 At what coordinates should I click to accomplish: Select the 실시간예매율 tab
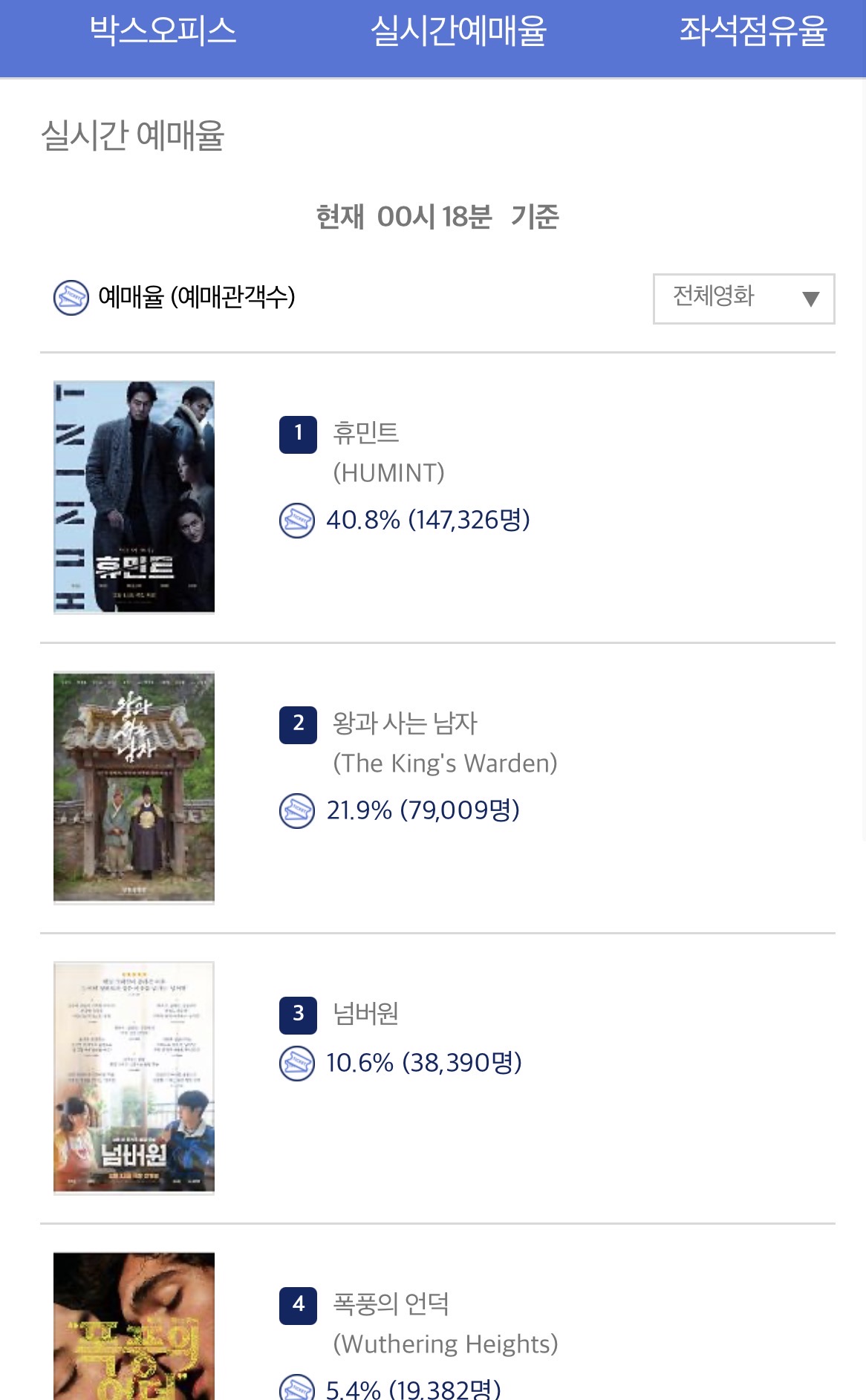click(458, 31)
